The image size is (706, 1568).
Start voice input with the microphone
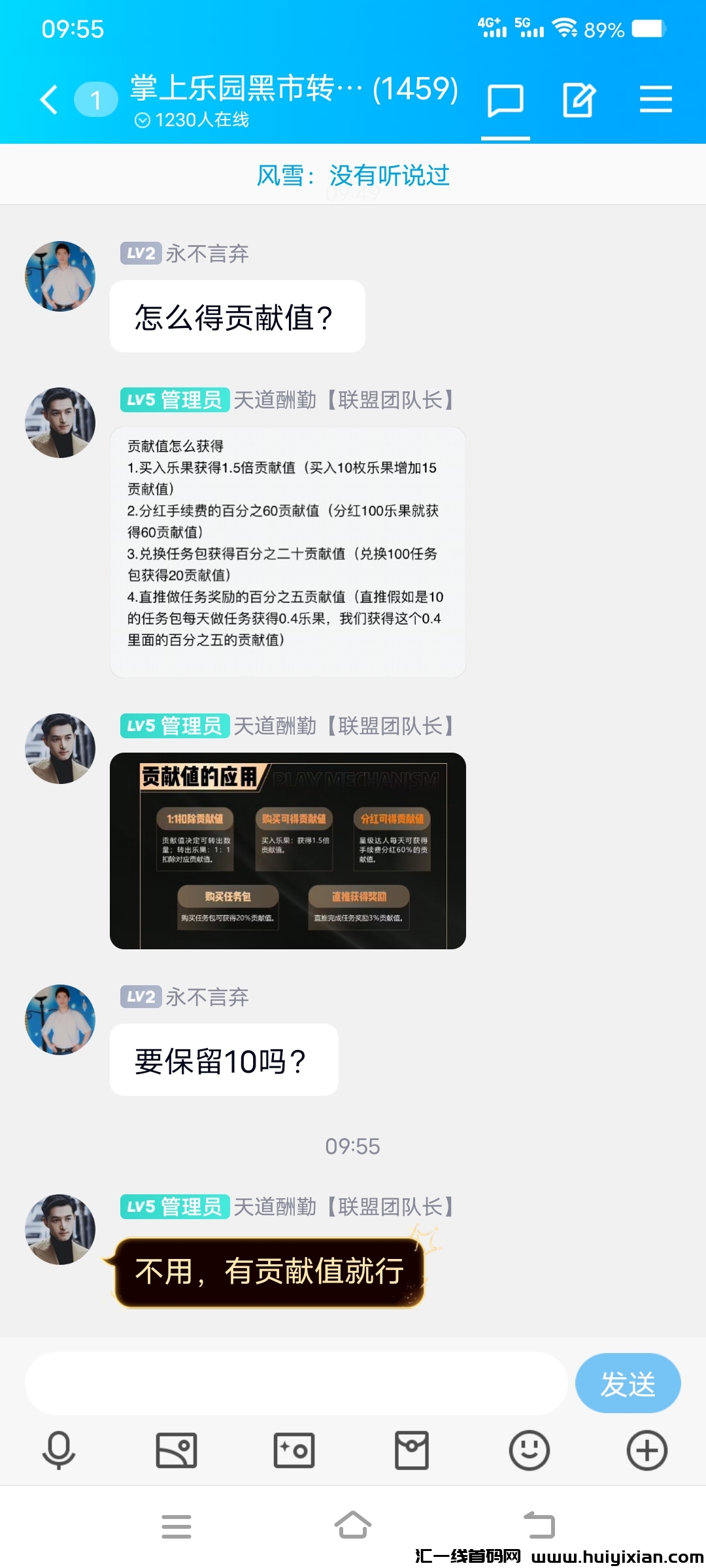59,1450
